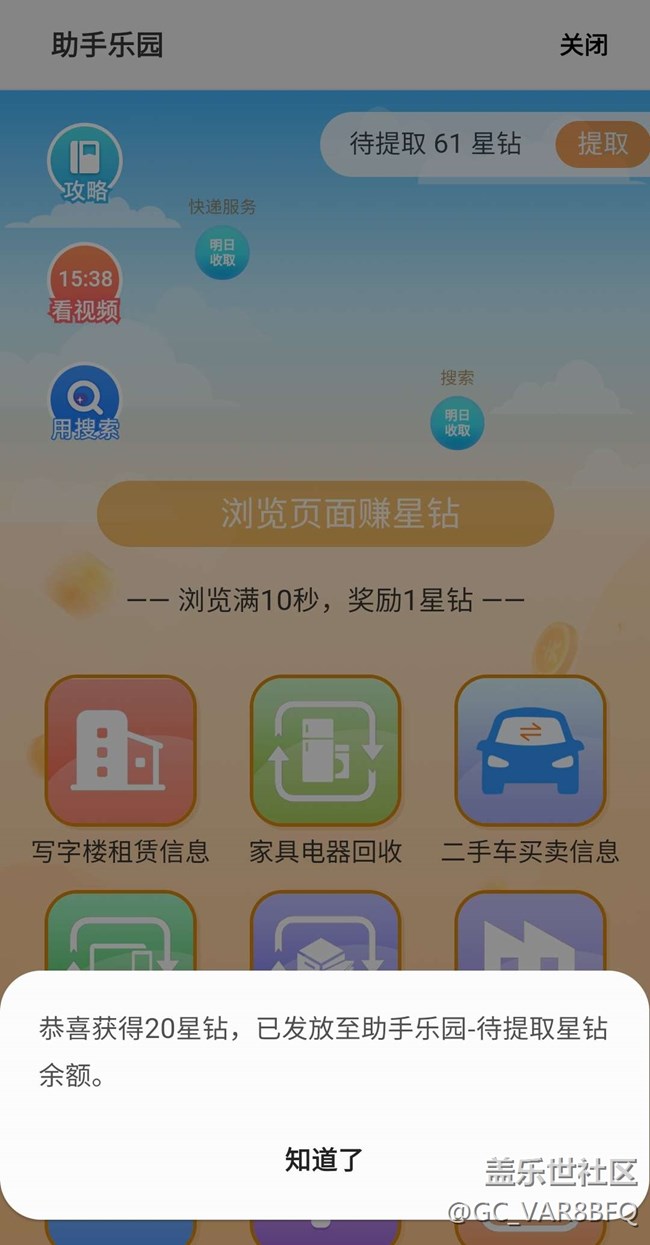Open 二手车买卖信息 tile
The height and width of the screenshot is (1245, 650).
pos(530,751)
